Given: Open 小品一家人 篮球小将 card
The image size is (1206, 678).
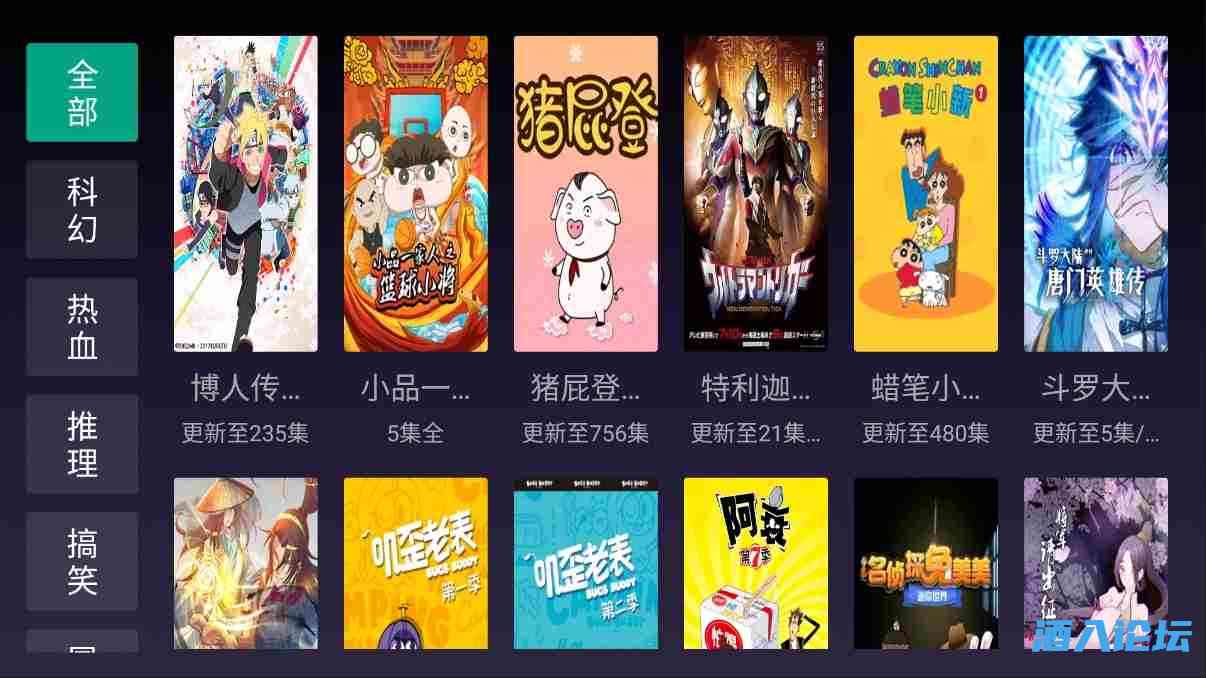Looking at the screenshot, I should coord(416,194).
